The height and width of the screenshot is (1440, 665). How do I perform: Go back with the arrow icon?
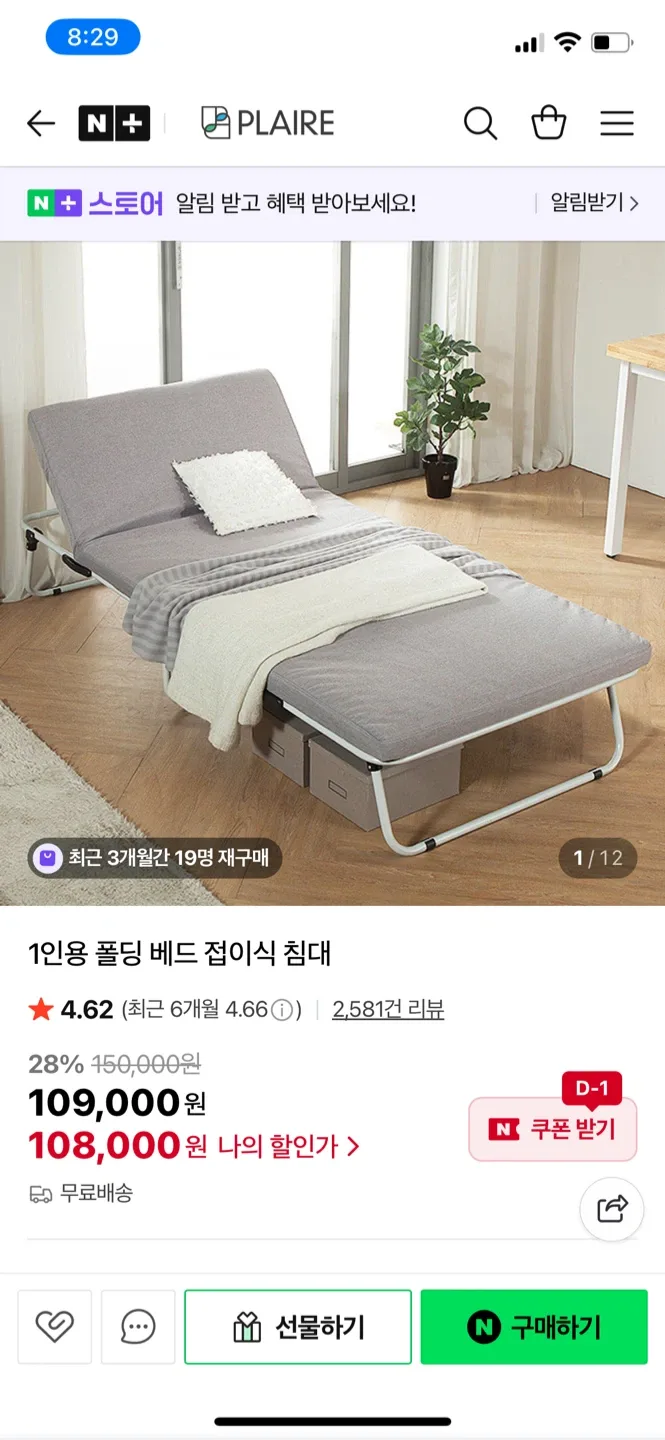click(41, 123)
